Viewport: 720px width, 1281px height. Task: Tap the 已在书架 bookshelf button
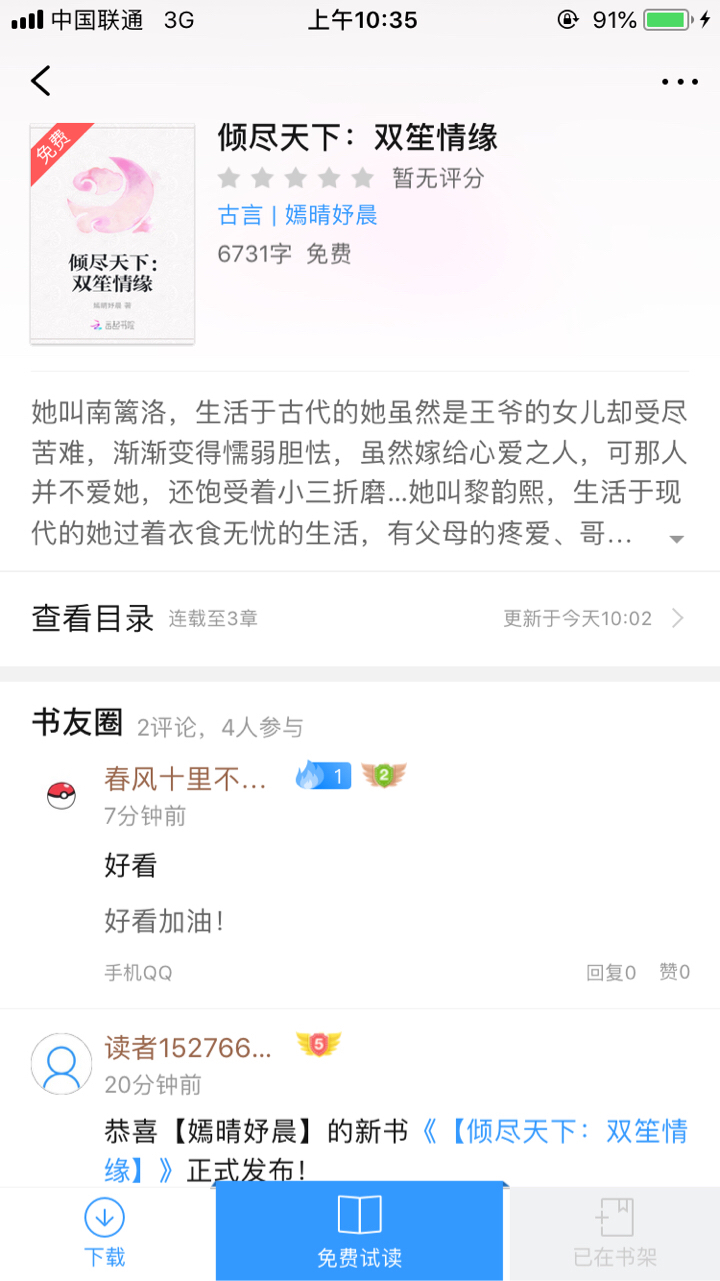click(615, 1231)
